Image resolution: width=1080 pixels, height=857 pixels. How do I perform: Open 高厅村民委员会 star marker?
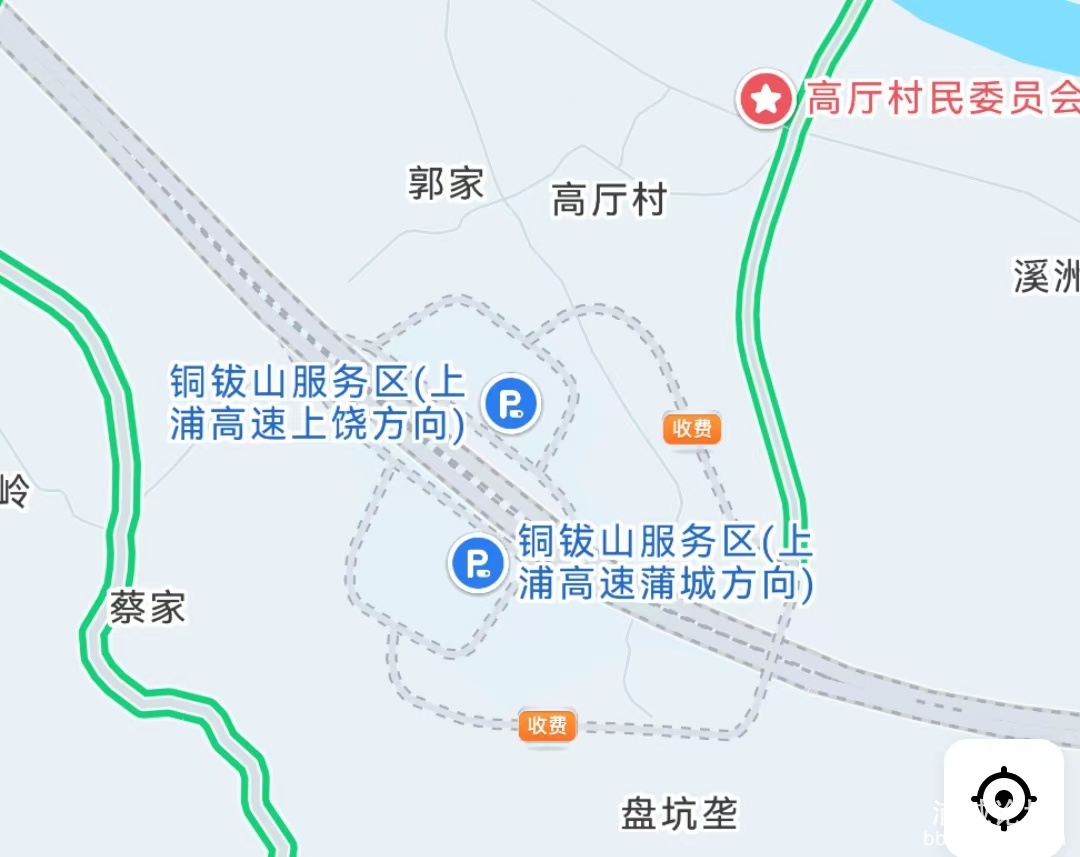[x=765, y=99]
